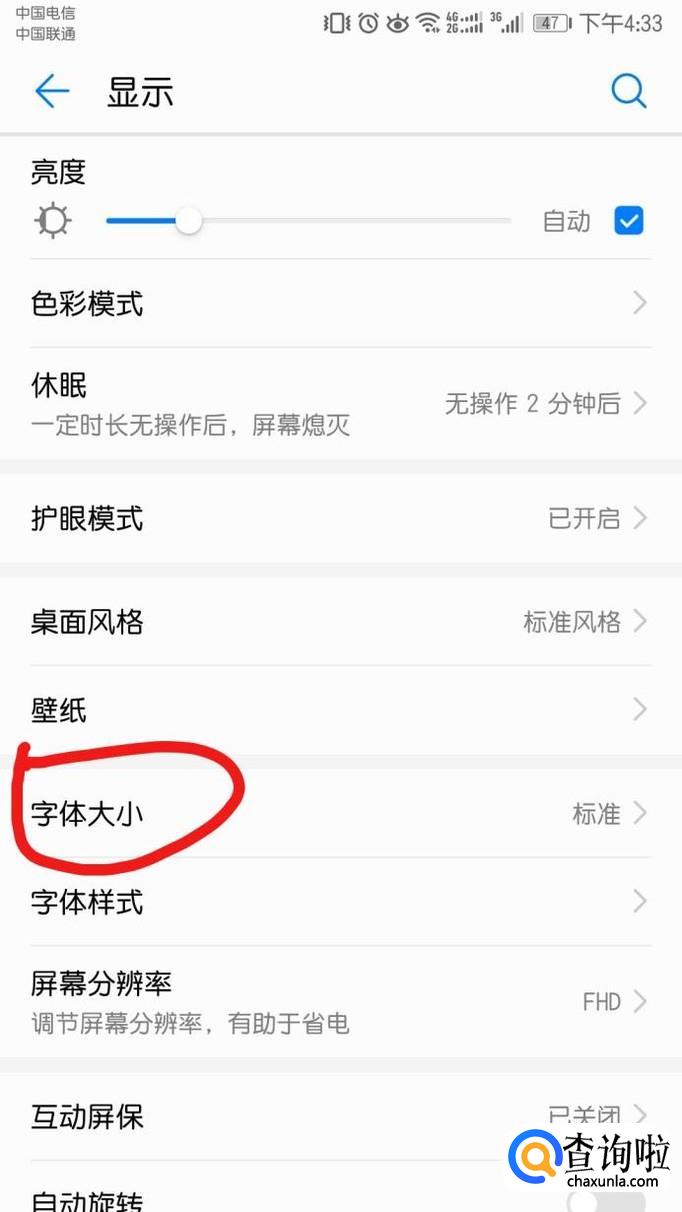Open the 休眠 sleep timeout setting
The width and height of the screenshot is (682, 1212).
341,403
